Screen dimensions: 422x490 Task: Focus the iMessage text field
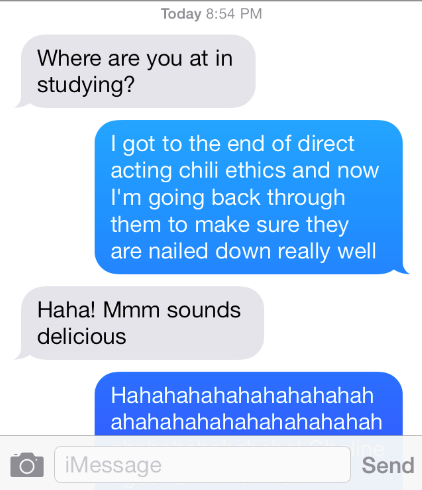202,465
